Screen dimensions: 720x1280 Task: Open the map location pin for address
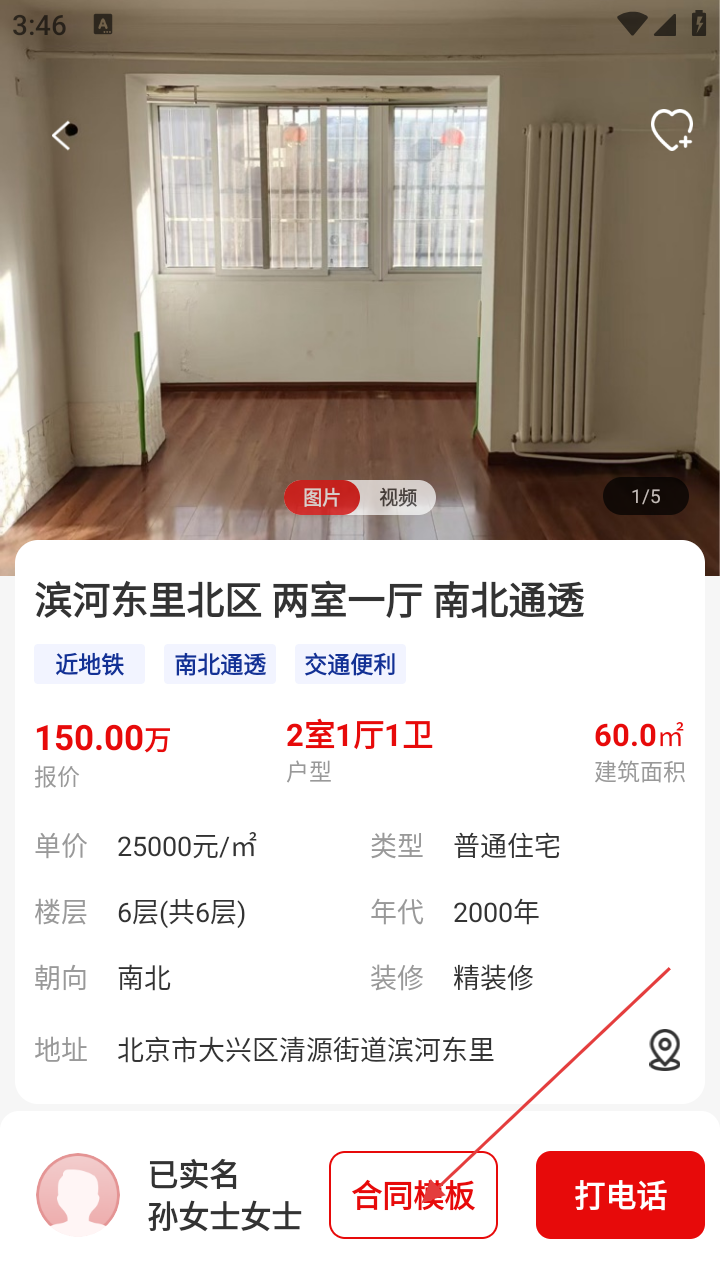click(664, 1050)
